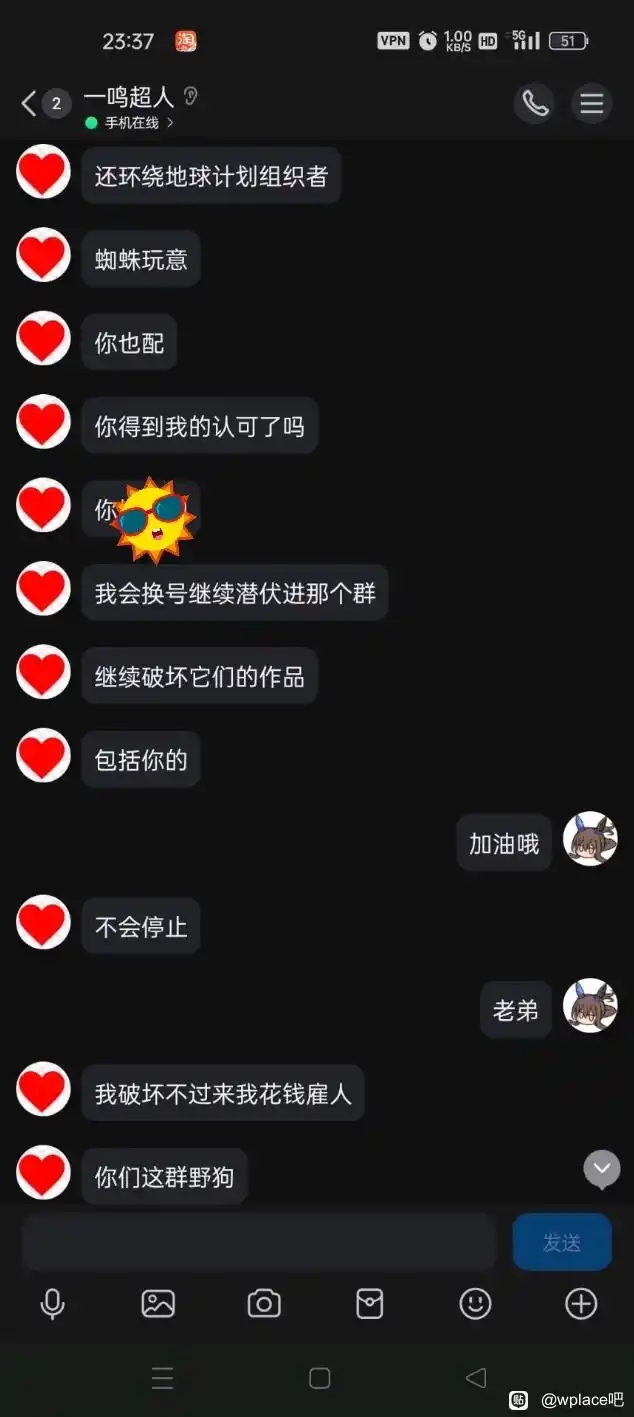This screenshot has width=634, height=1417.
Task: Open the camera to take a photo
Action: [264, 1303]
